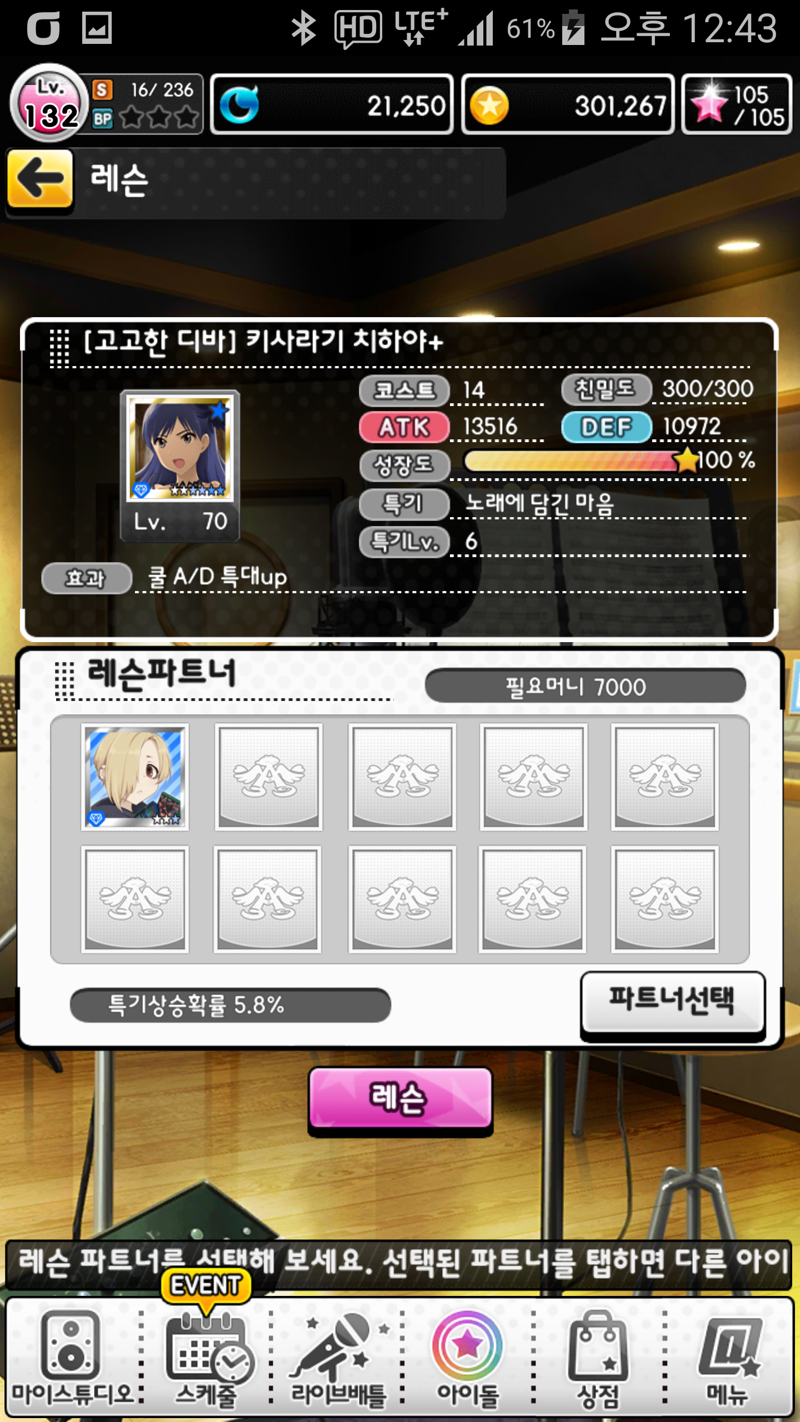The height and width of the screenshot is (1422, 800).
Task: Tap the pink 레슨 button
Action: click(x=400, y=1098)
